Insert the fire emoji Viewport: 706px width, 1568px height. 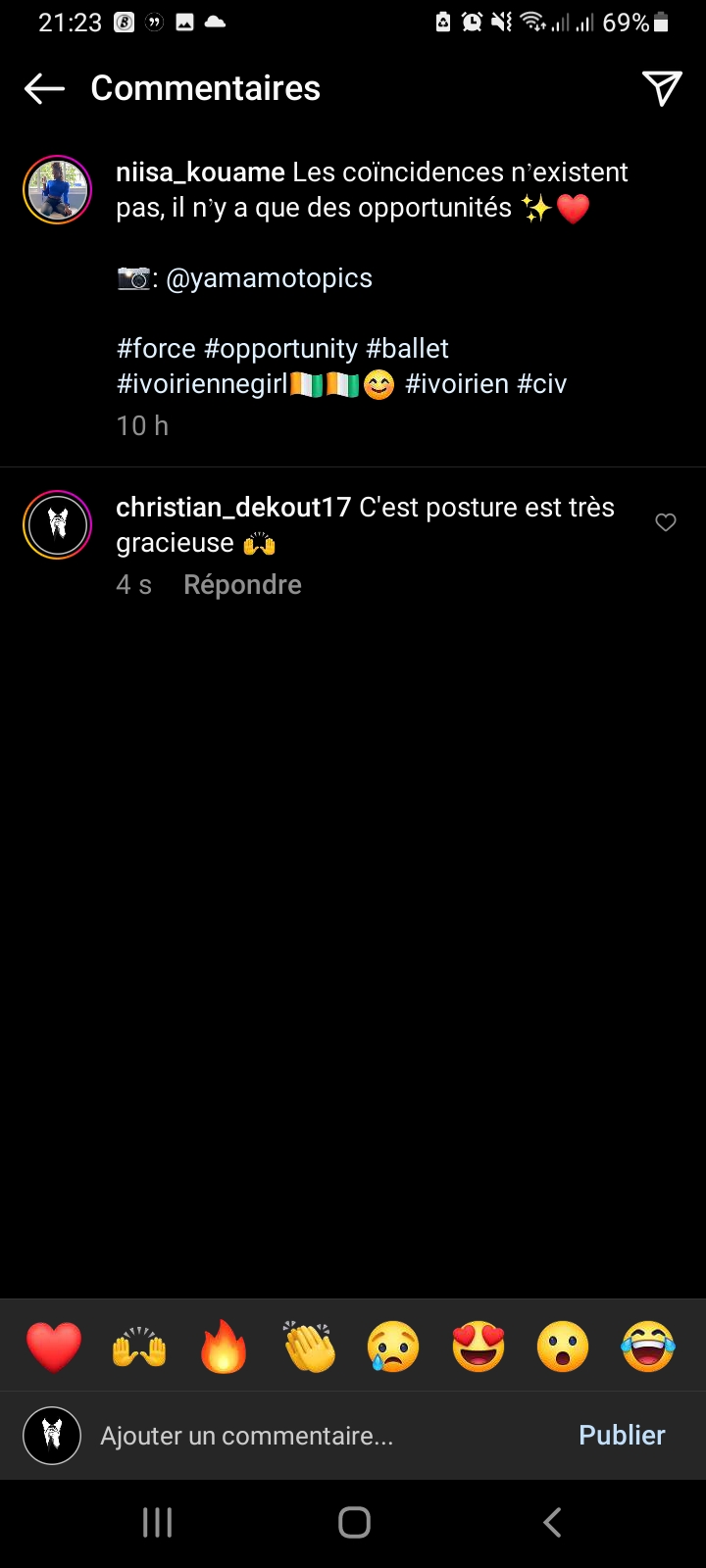tap(224, 1347)
